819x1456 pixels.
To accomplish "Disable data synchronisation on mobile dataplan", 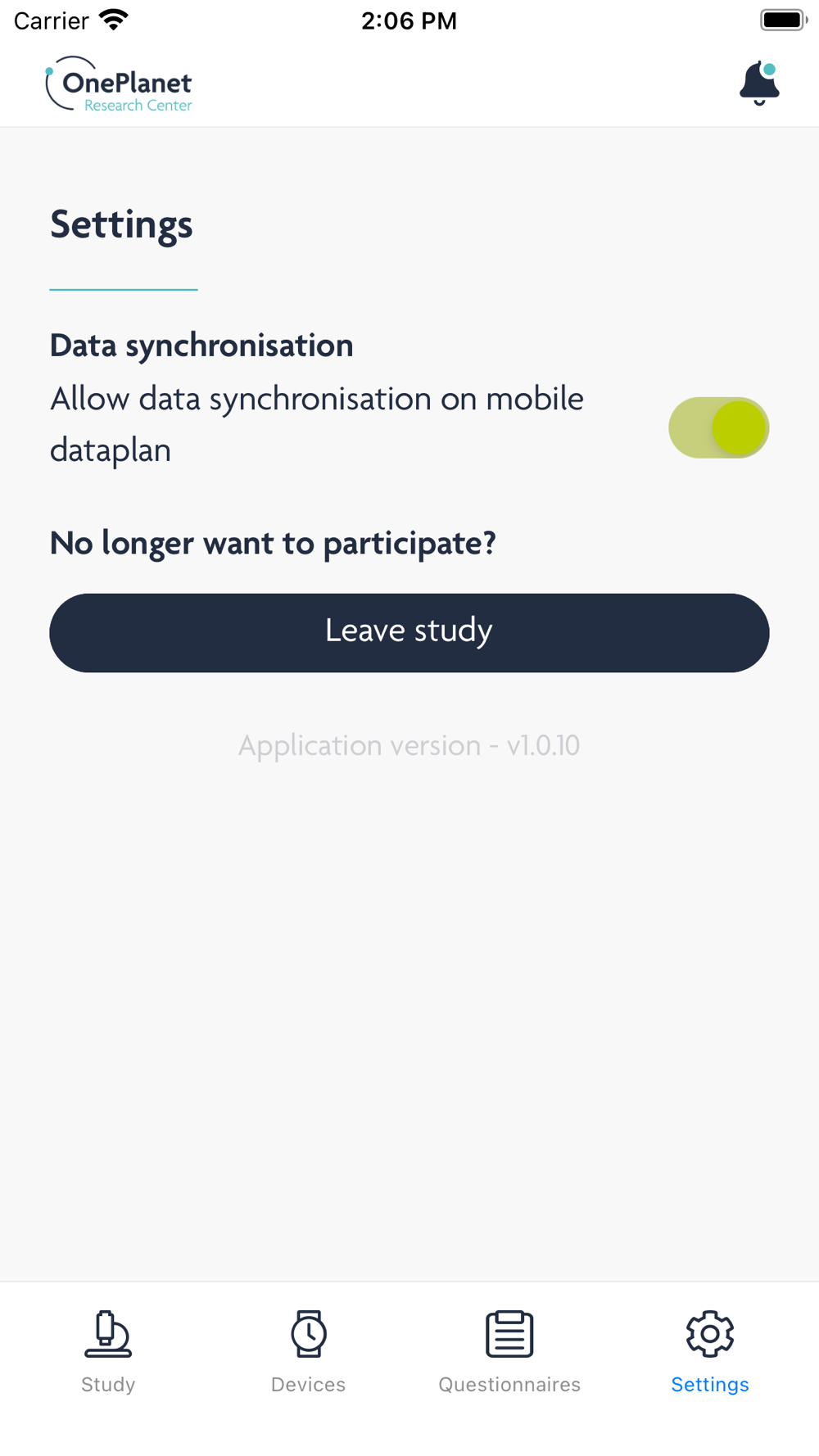I will [718, 427].
